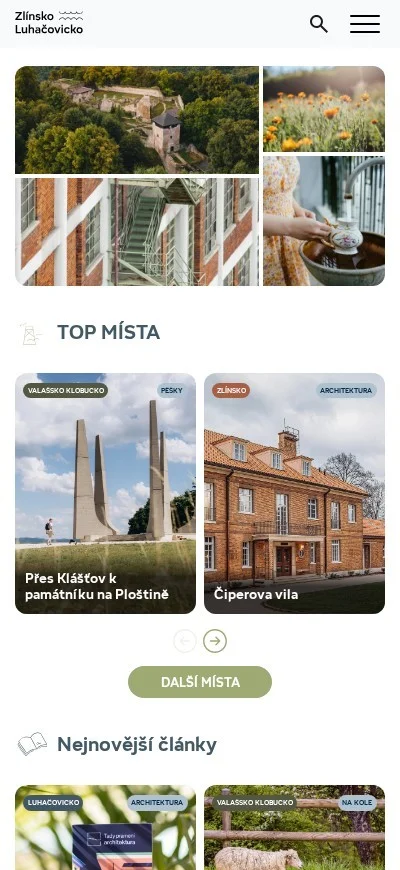
Task: Open the Luhačovicko architektura article card
Action: (105, 827)
